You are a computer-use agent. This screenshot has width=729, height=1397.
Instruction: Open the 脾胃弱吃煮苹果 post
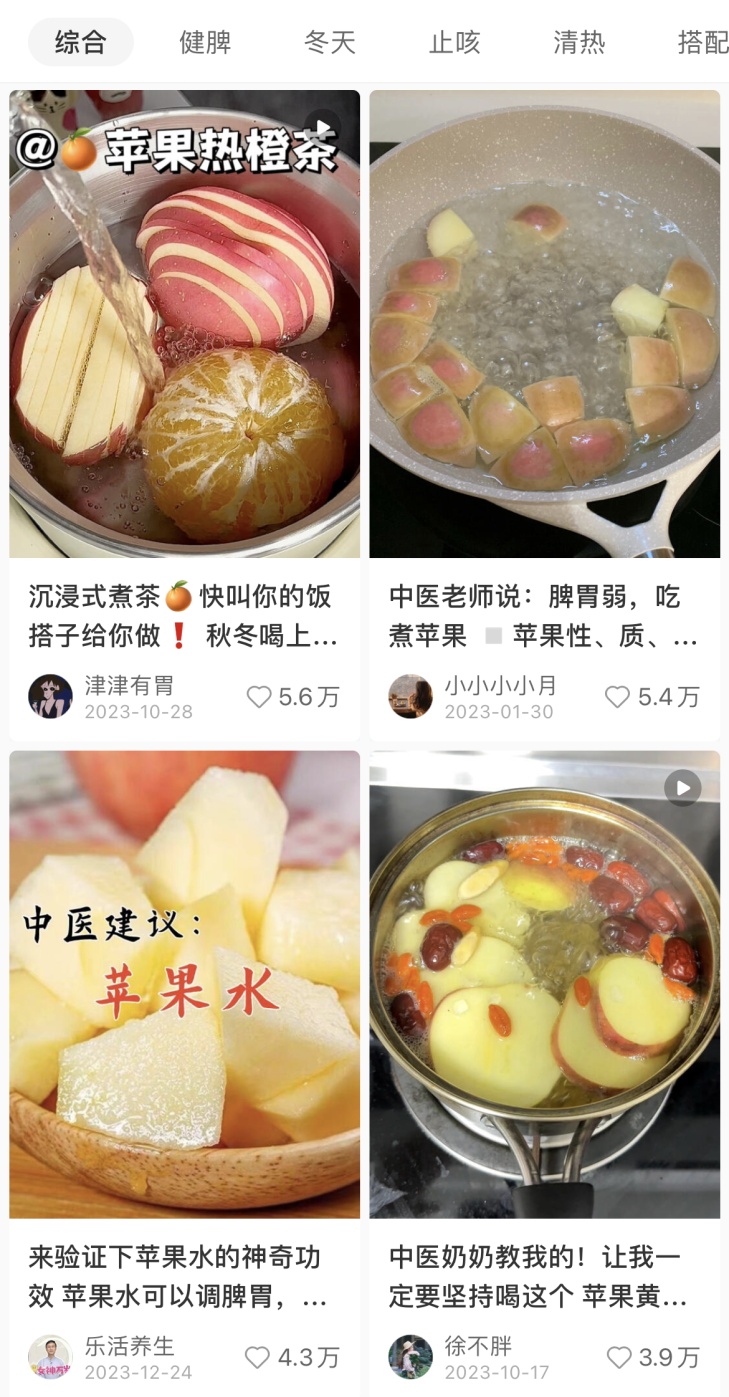545,323
